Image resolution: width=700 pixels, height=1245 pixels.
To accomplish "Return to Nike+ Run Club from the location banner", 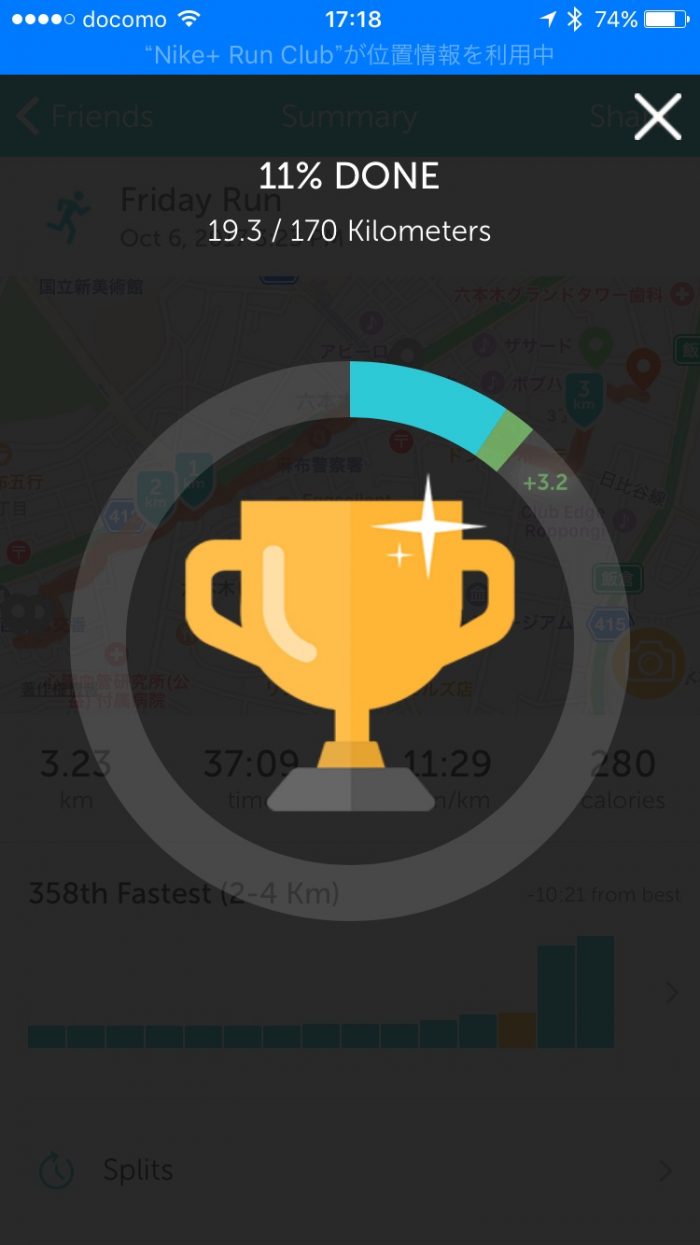I will [x=350, y=55].
